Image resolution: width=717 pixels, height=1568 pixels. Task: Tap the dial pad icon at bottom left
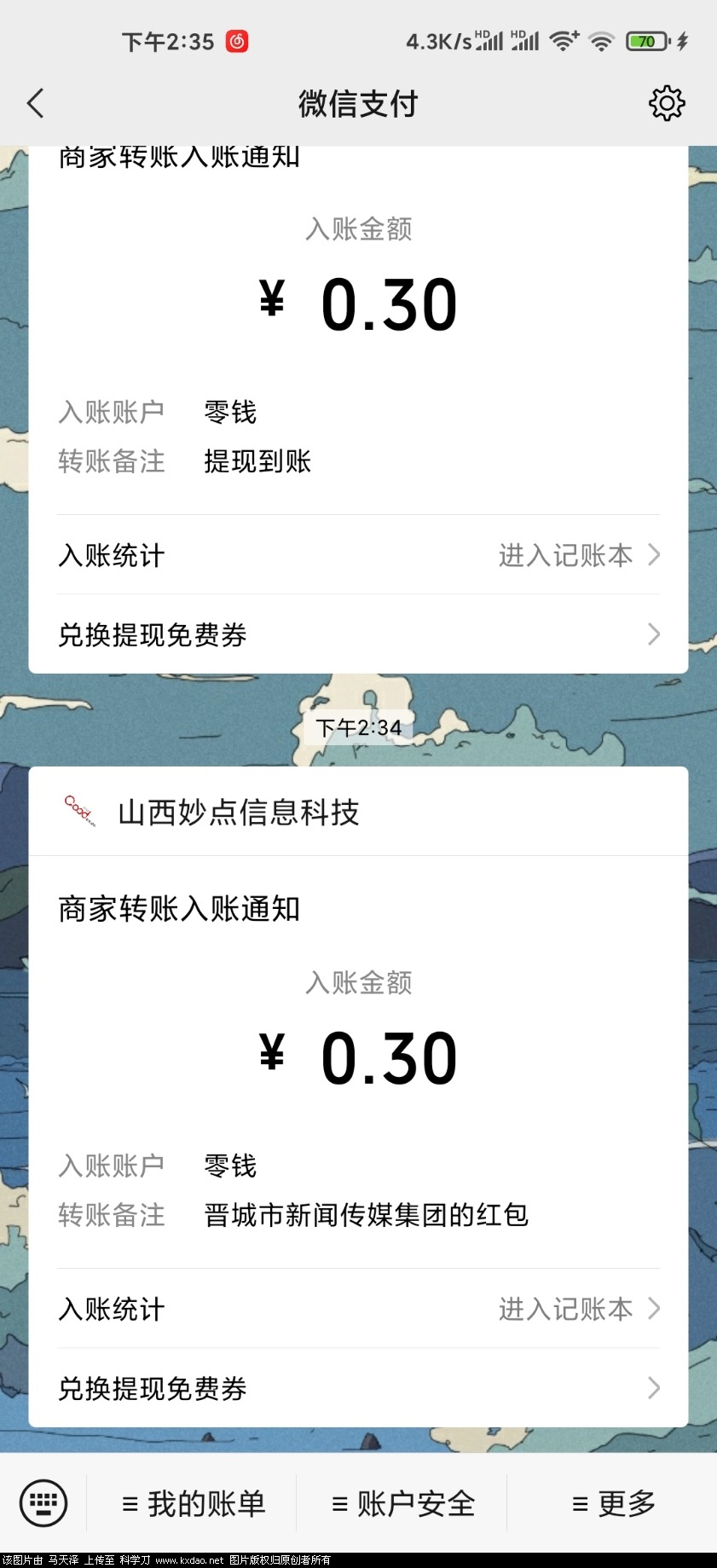click(41, 1503)
